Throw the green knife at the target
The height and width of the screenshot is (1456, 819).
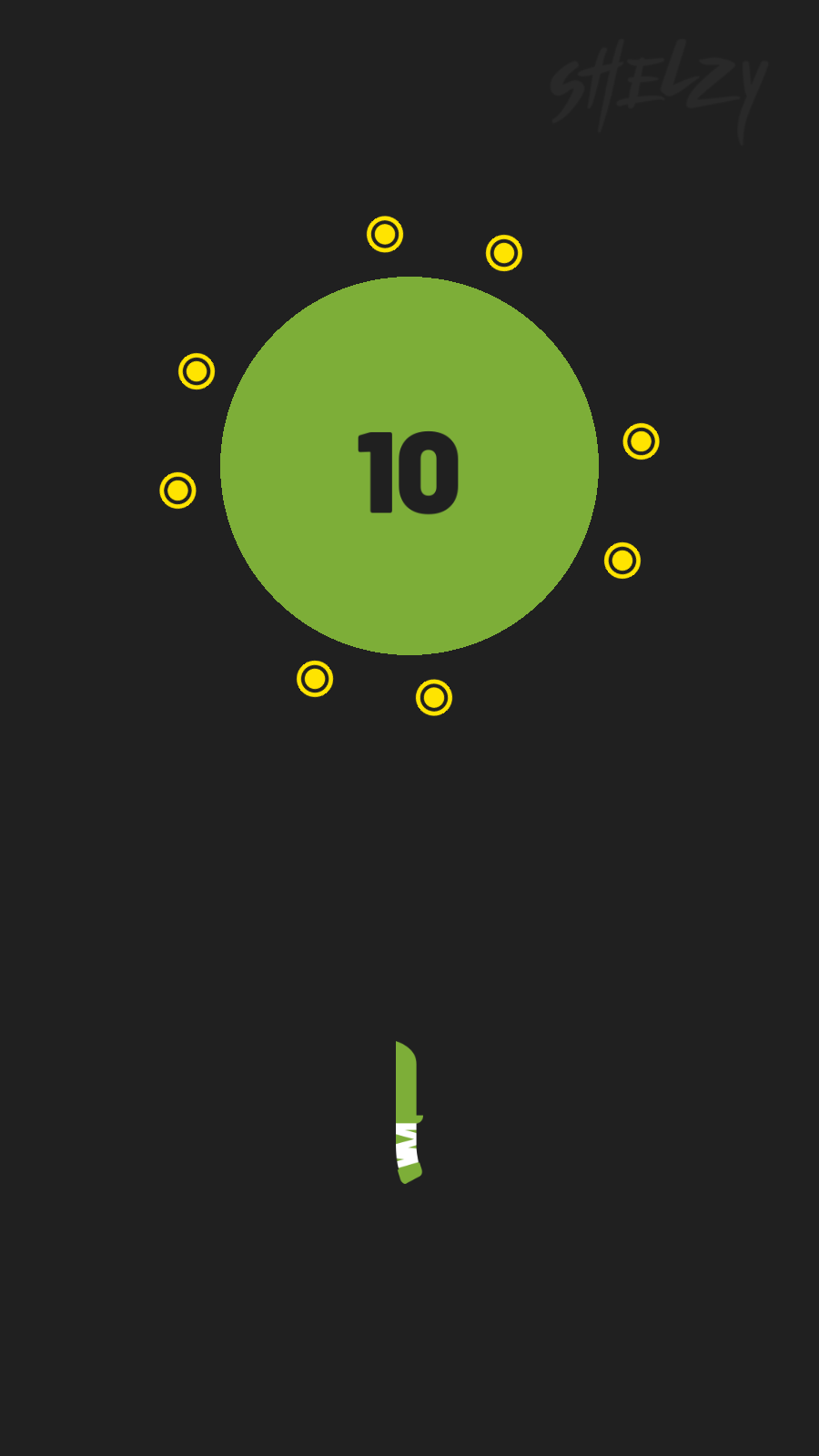tap(408, 1110)
